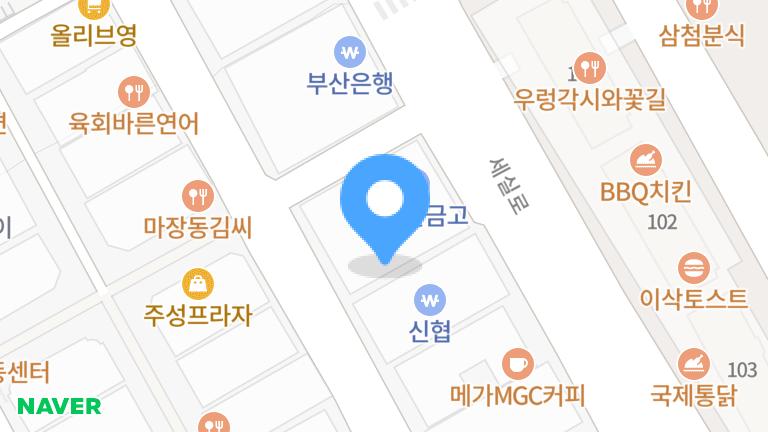Image resolution: width=768 pixels, height=432 pixels.
Task: Open the 부산은행 bank marker
Action: (350, 51)
